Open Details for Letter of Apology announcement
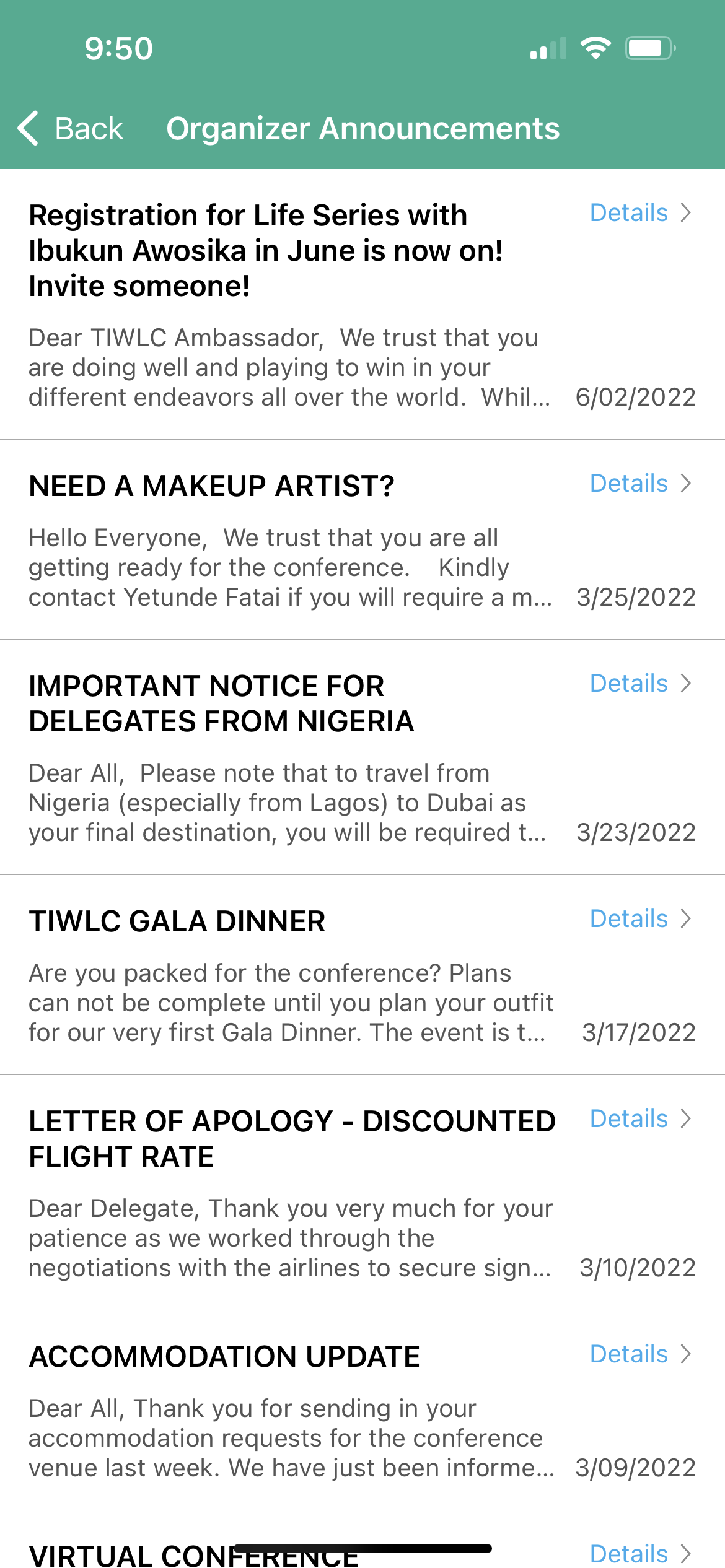This screenshot has height=1568, width=725. coord(639,1118)
